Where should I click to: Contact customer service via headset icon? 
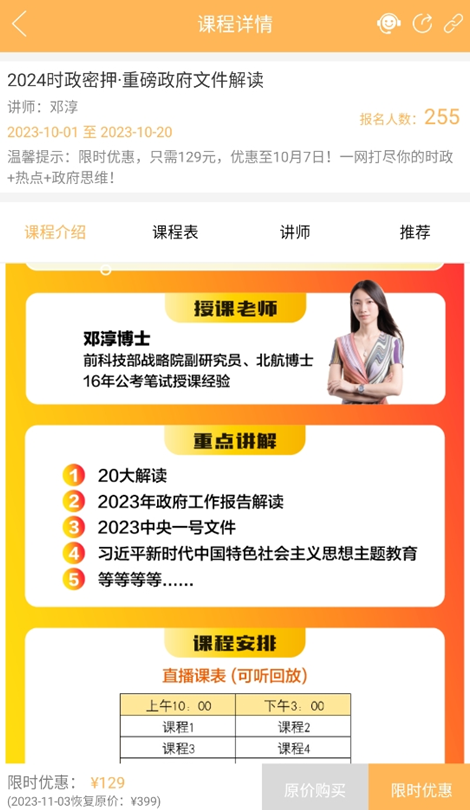pyautogui.click(x=388, y=24)
